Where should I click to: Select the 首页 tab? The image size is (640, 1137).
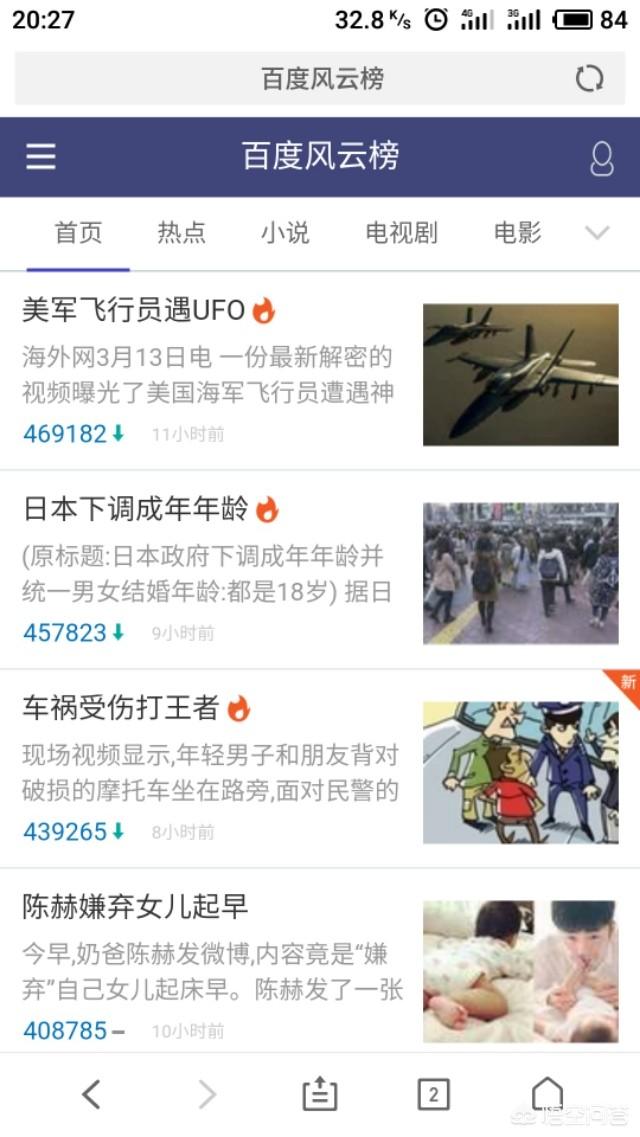click(x=78, y=233)
